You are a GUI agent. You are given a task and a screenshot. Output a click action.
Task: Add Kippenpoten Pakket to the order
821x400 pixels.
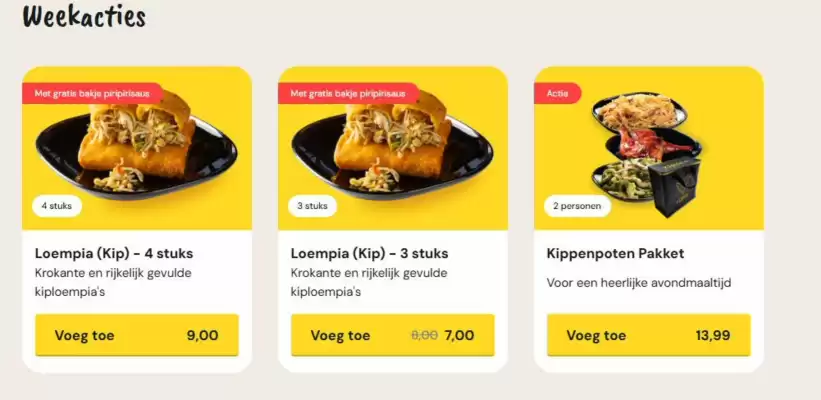pyautogui.click(x=649, y=335)
